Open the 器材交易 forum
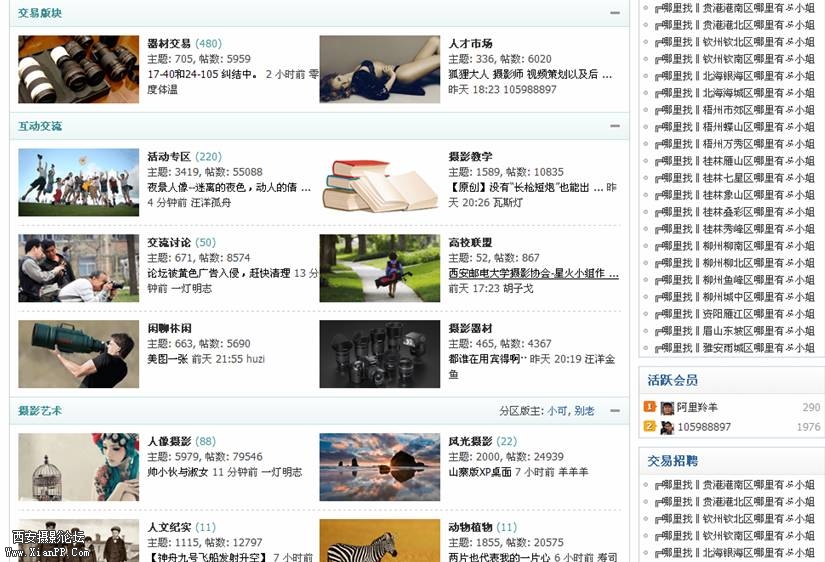Image resolution: width=825 pixels, height=562 pixels. click(169, 44)
